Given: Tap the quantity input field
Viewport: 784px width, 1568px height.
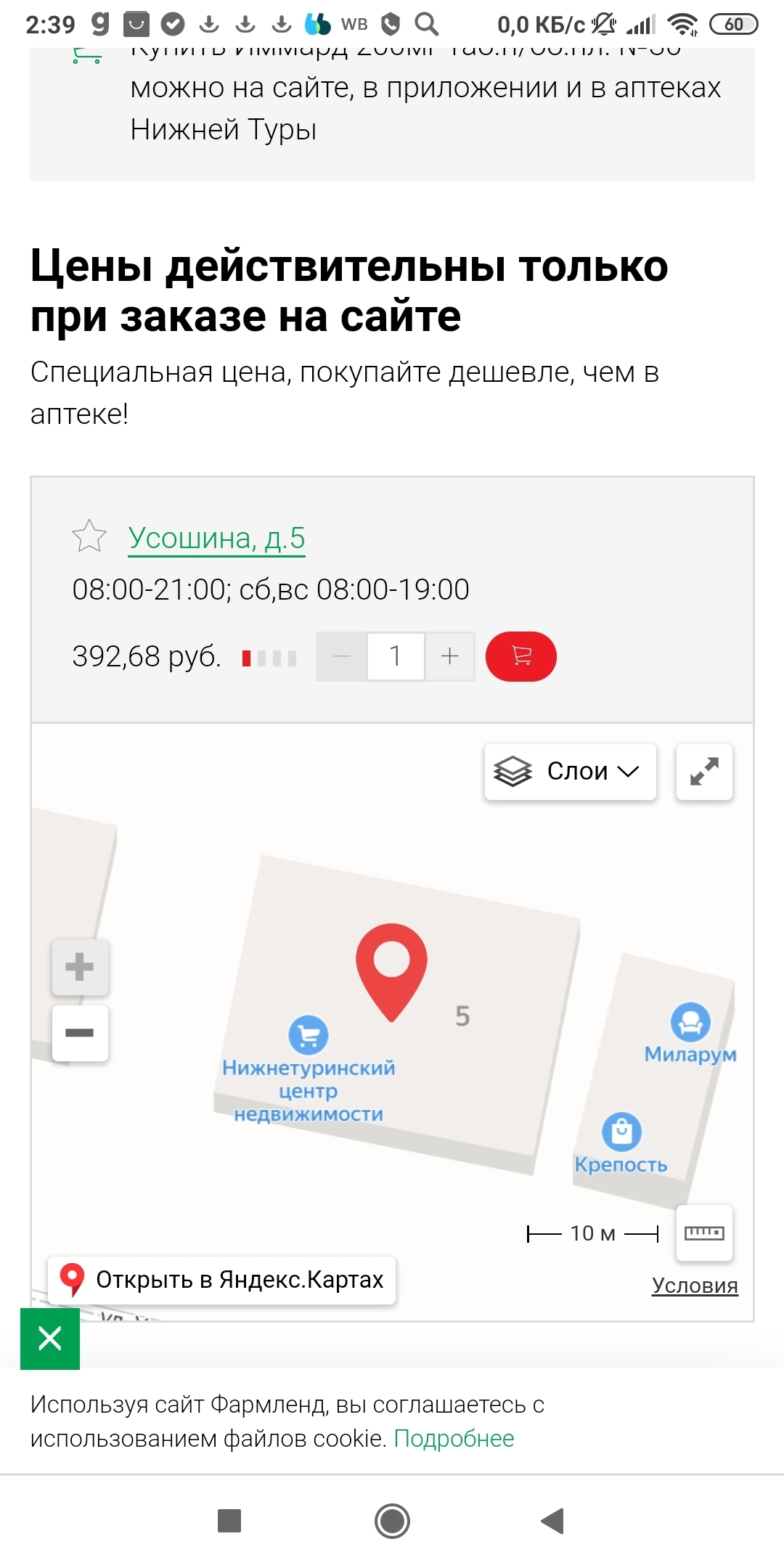Looking at the screenshot, I should 396,656.
